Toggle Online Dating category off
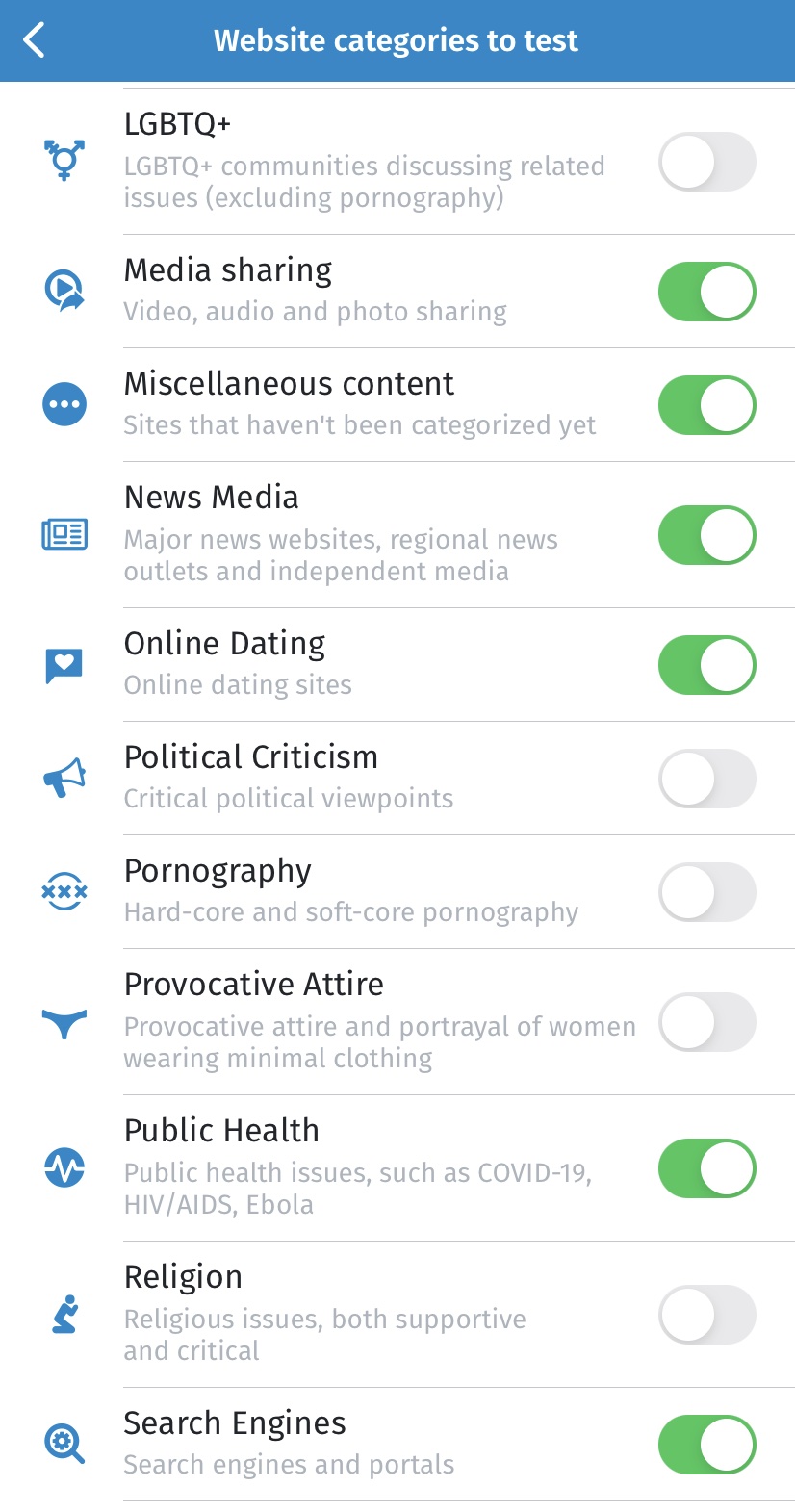The height and width of the screenshot is (1512, 795). coord(706,665)
